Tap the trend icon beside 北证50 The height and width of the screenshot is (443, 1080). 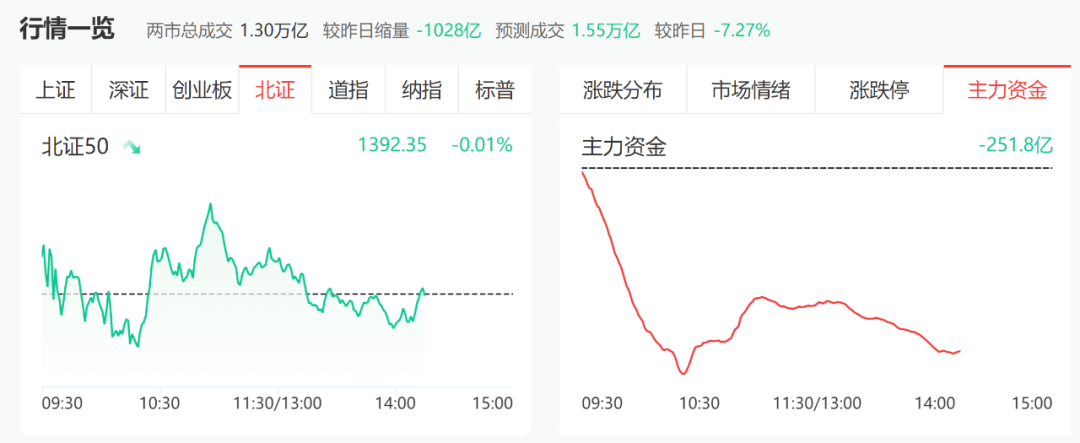coord(132,147)
